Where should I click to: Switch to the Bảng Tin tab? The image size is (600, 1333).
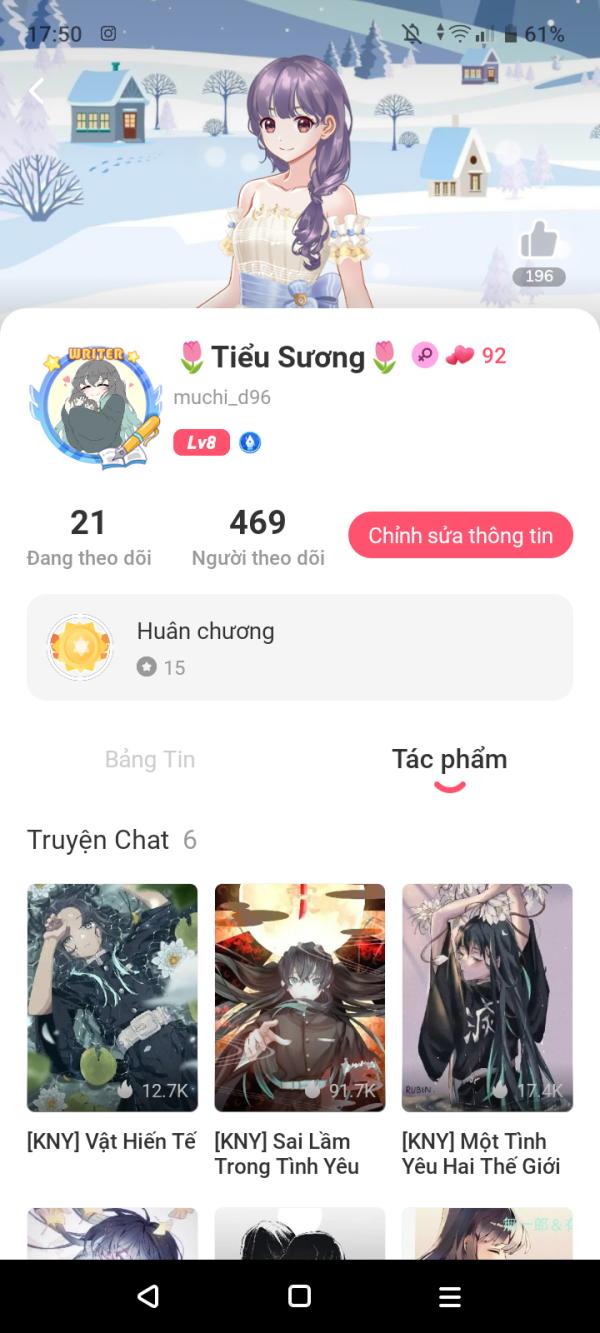pyautogui.click(x=150, y=759)
